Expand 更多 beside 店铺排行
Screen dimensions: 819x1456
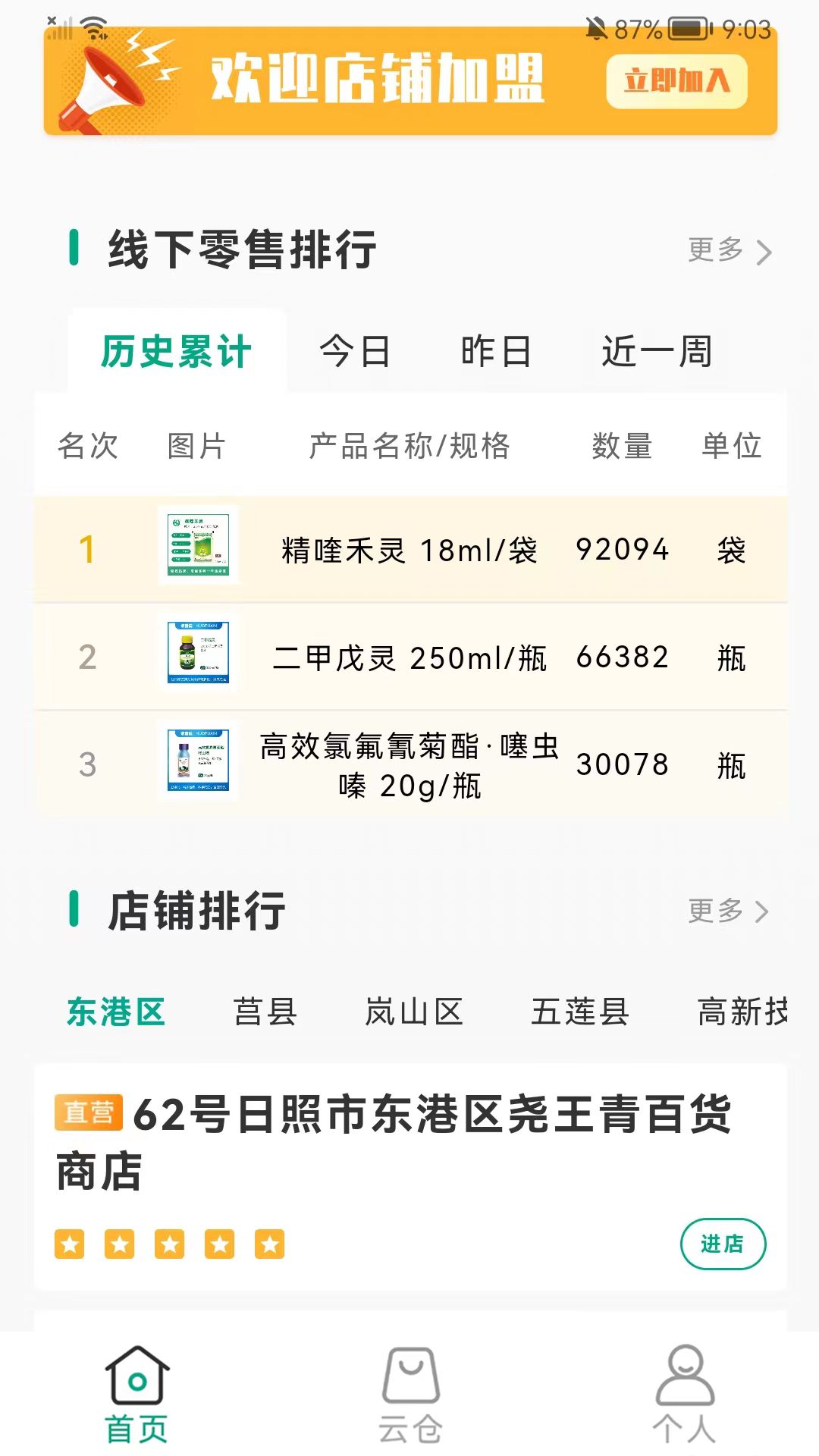(x=726, y=912)
